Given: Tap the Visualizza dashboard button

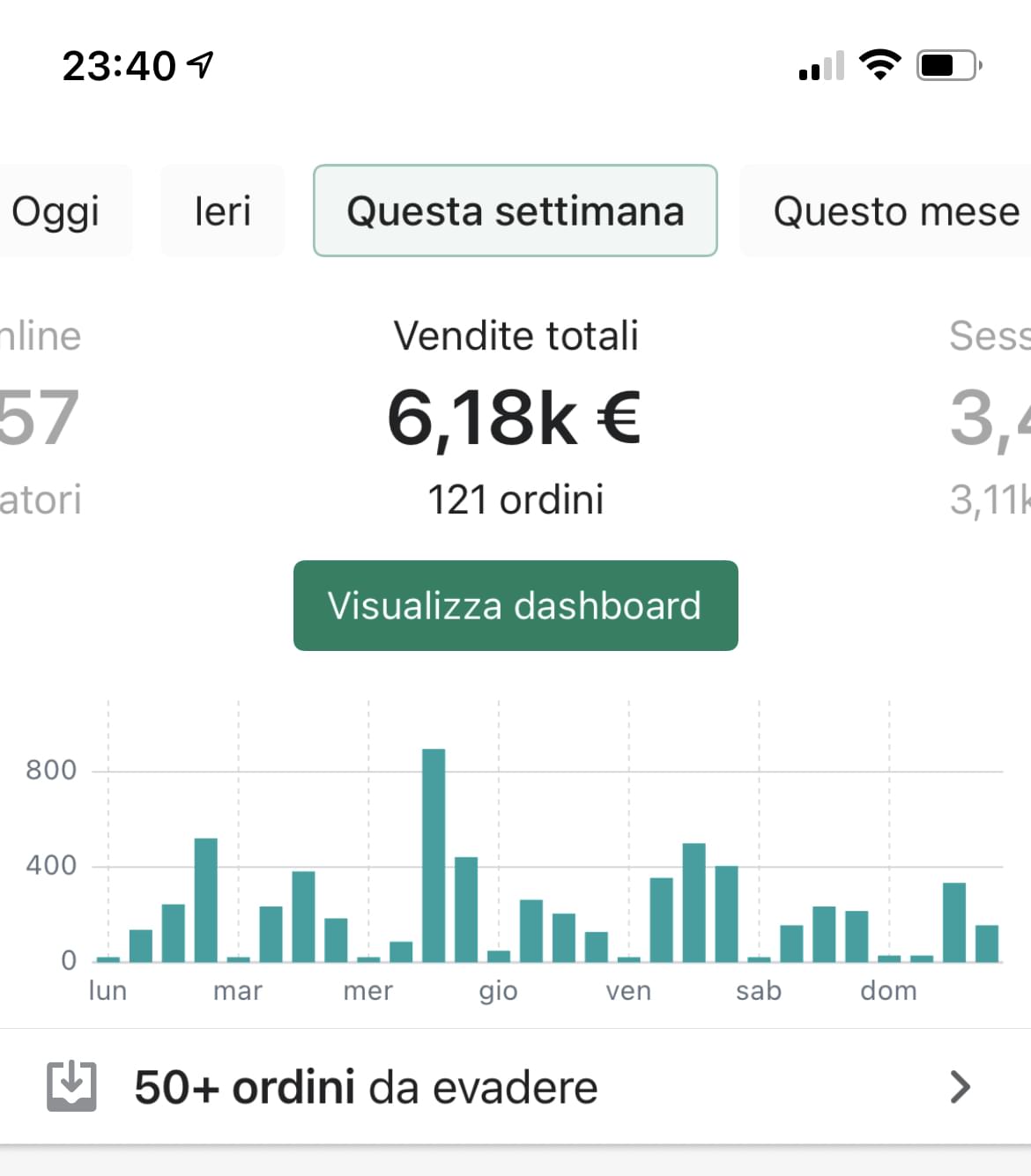Looking at the screenshot, I should tap(515, 606).
